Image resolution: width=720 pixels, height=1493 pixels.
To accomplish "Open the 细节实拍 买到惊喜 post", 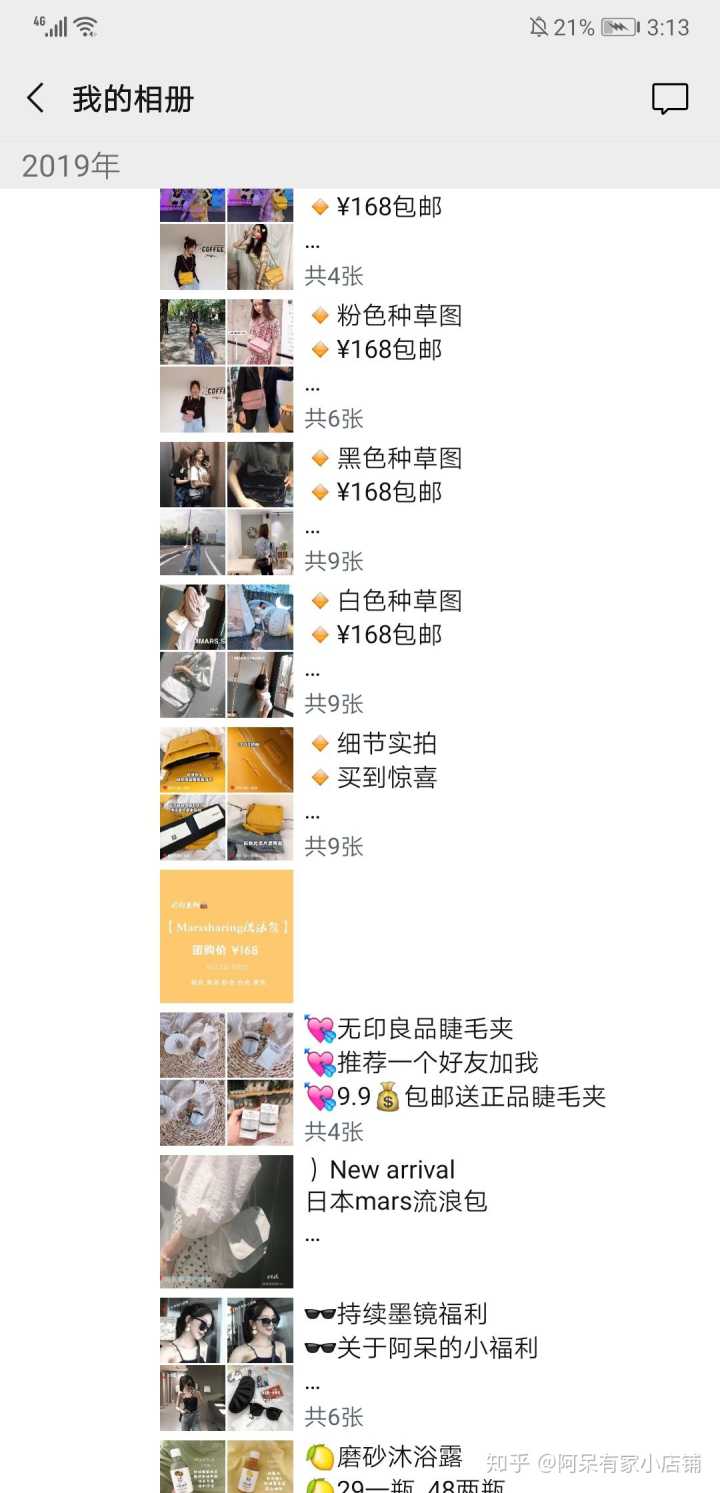I will point(400,793).
